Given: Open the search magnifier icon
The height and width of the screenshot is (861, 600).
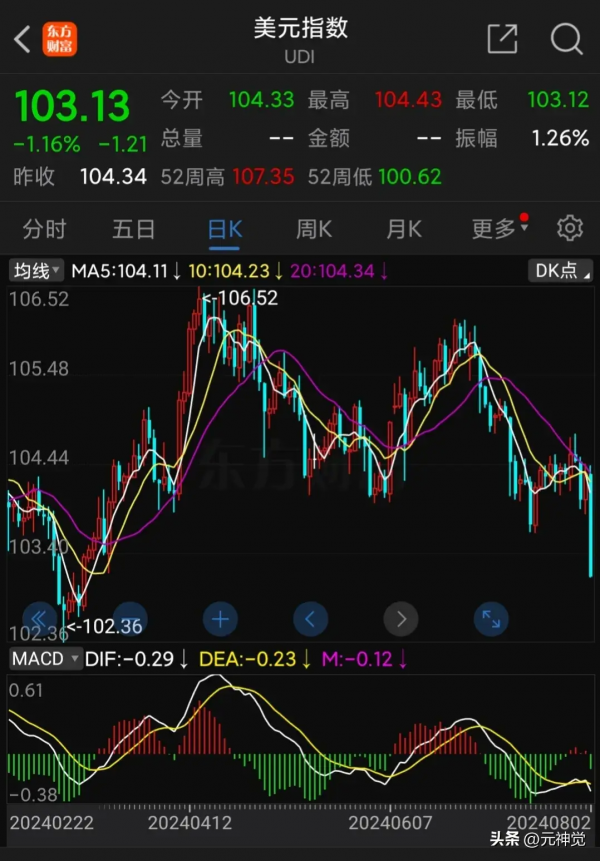Looking at the screenshot, I should point(566,40).
